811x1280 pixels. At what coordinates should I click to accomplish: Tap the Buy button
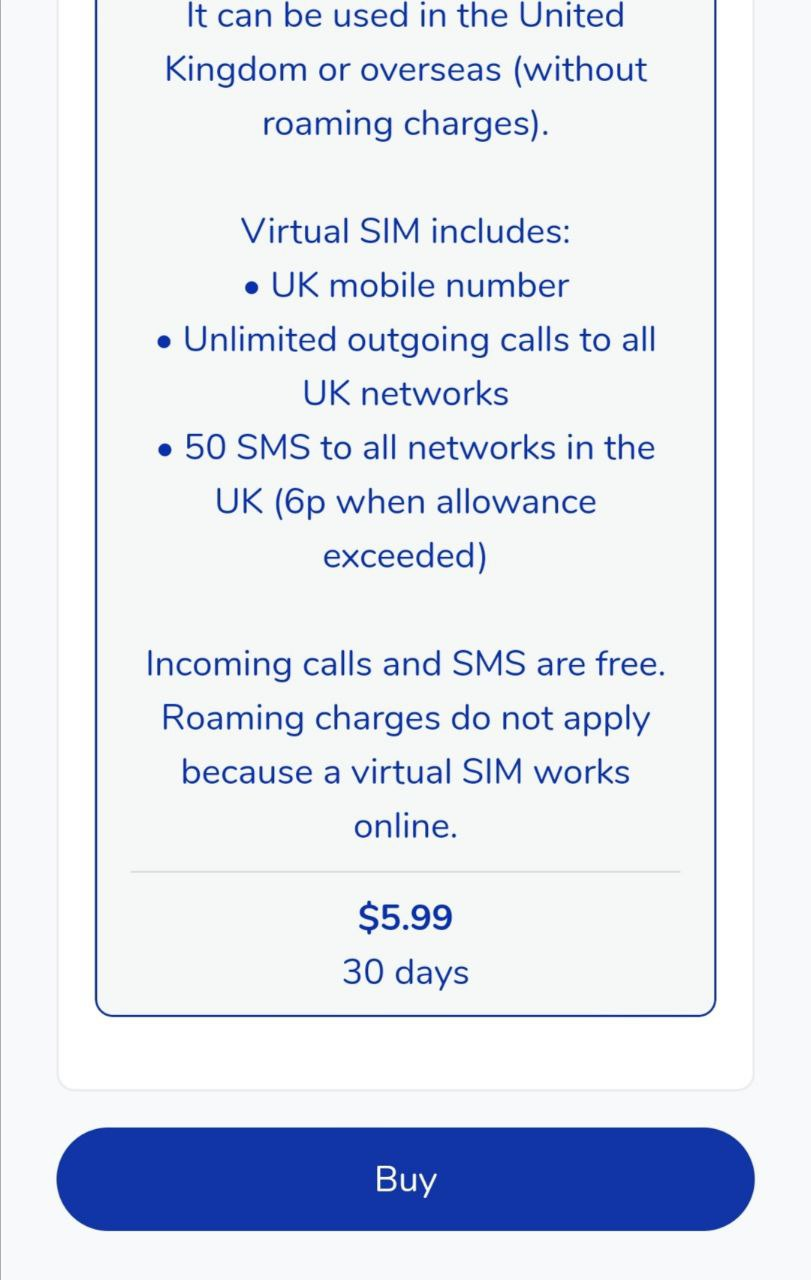405,1179
